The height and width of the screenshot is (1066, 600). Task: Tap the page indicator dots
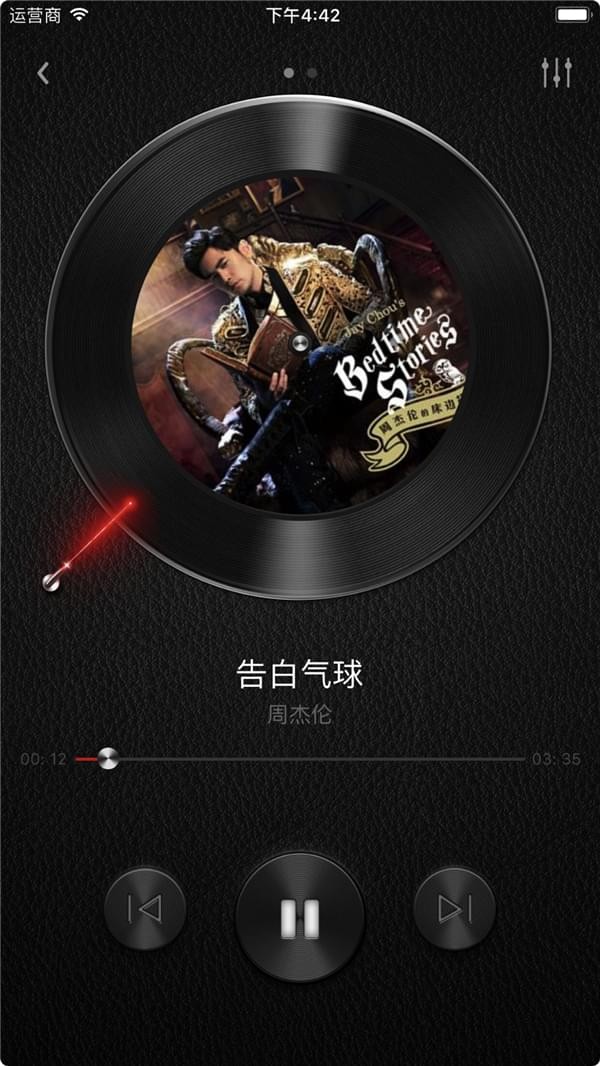pyautogui.click(x=300, y=73)
